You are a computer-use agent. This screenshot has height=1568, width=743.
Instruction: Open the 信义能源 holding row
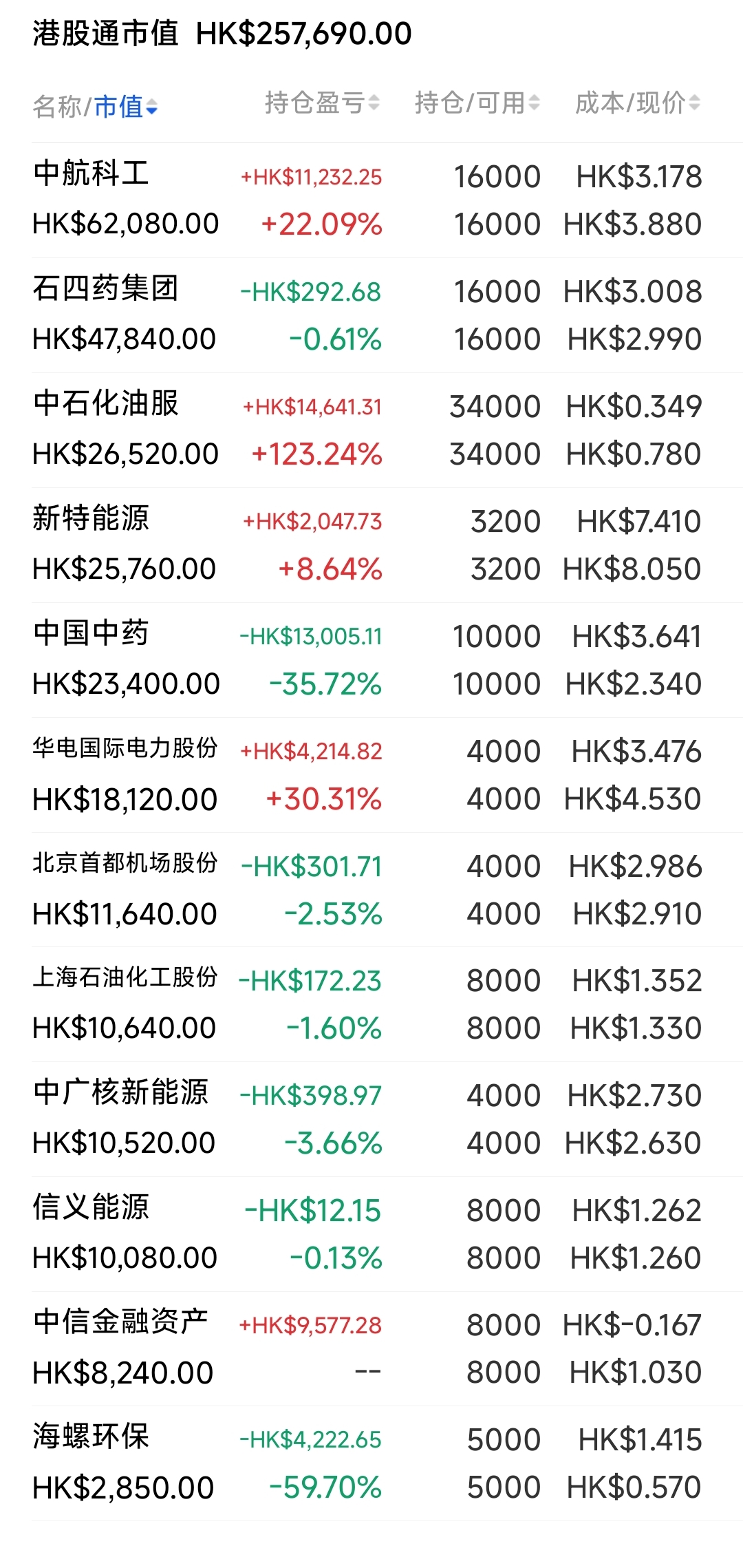(x=371, y=1233)
